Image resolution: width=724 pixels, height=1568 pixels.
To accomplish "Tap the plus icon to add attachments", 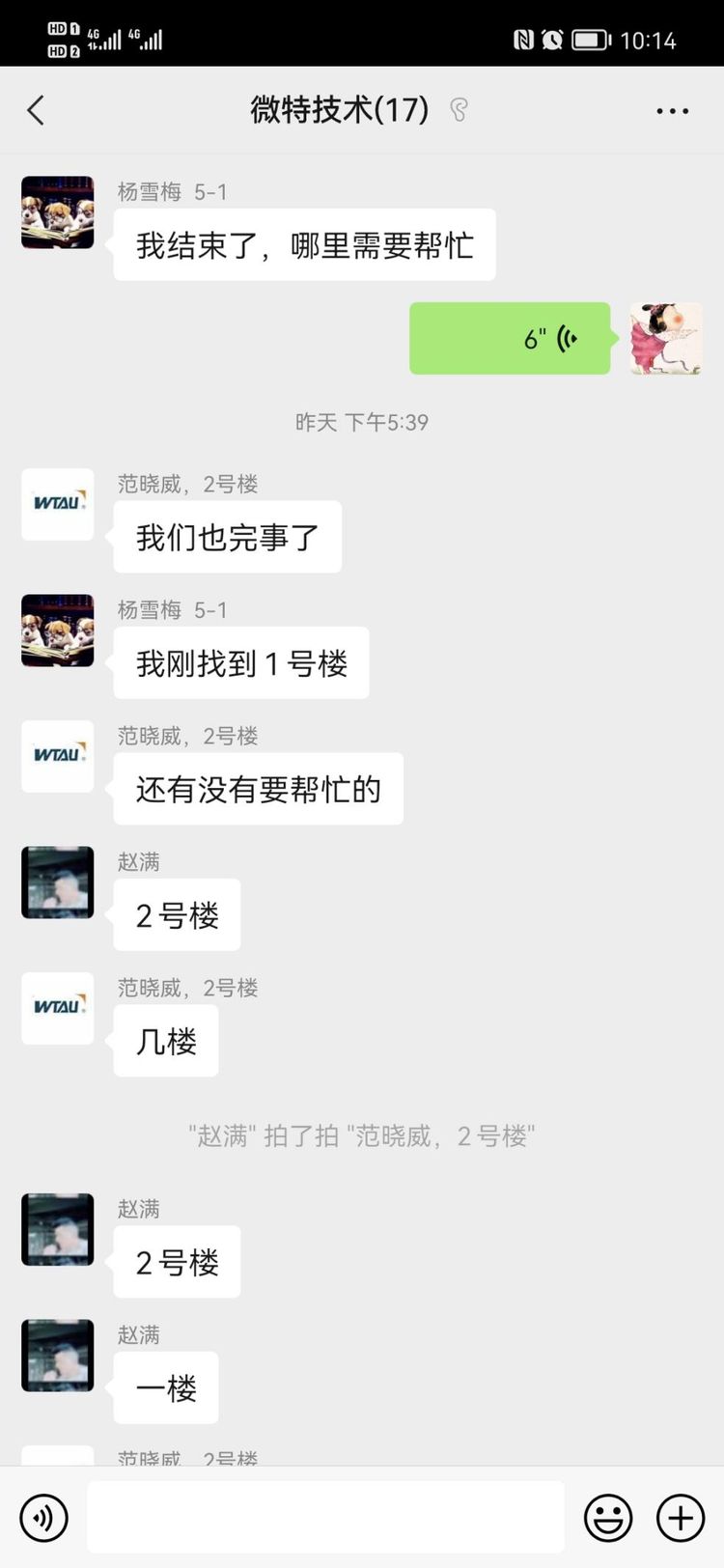I will coord(680,1517).
